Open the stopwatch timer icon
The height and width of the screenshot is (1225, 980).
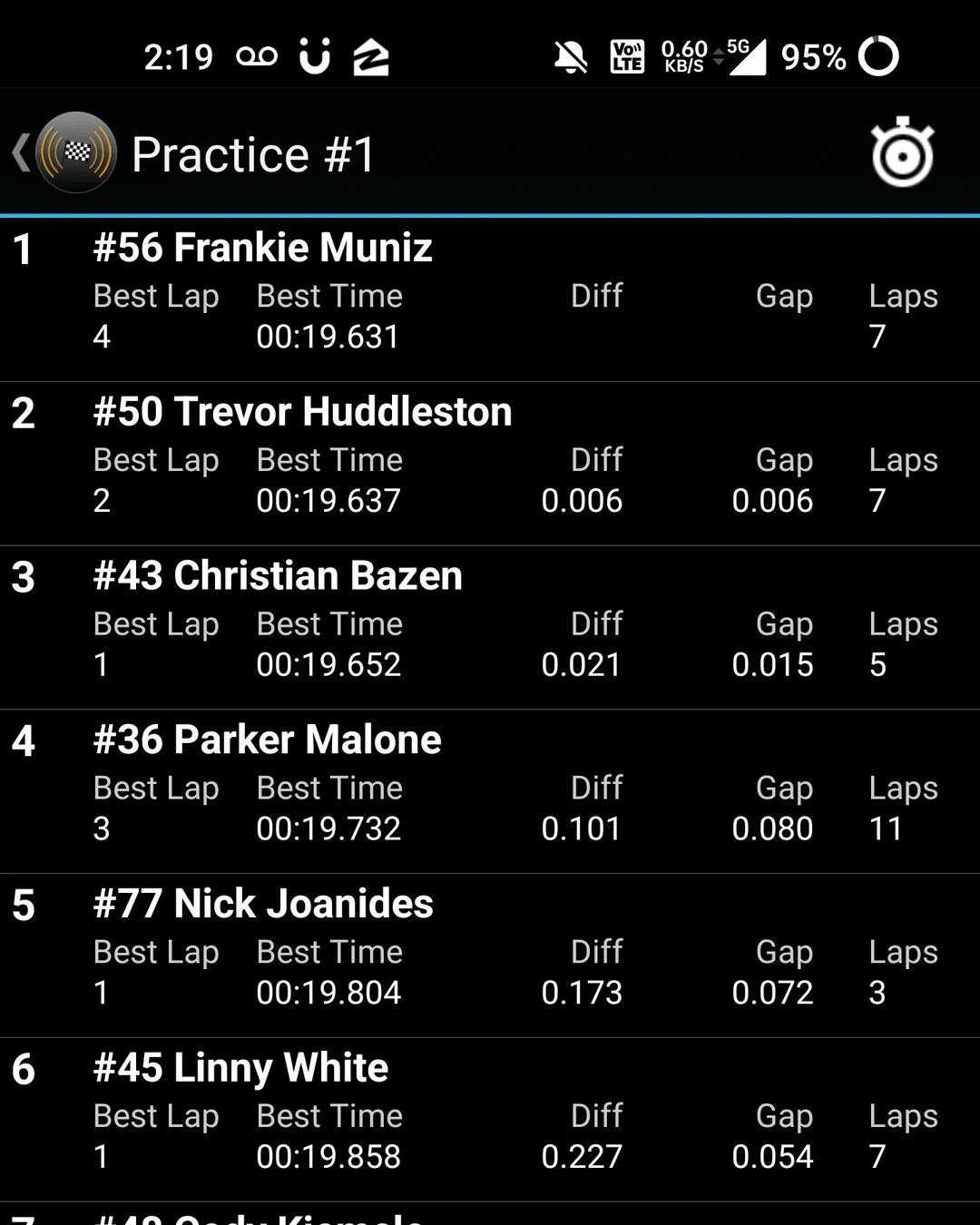point(902,152)
